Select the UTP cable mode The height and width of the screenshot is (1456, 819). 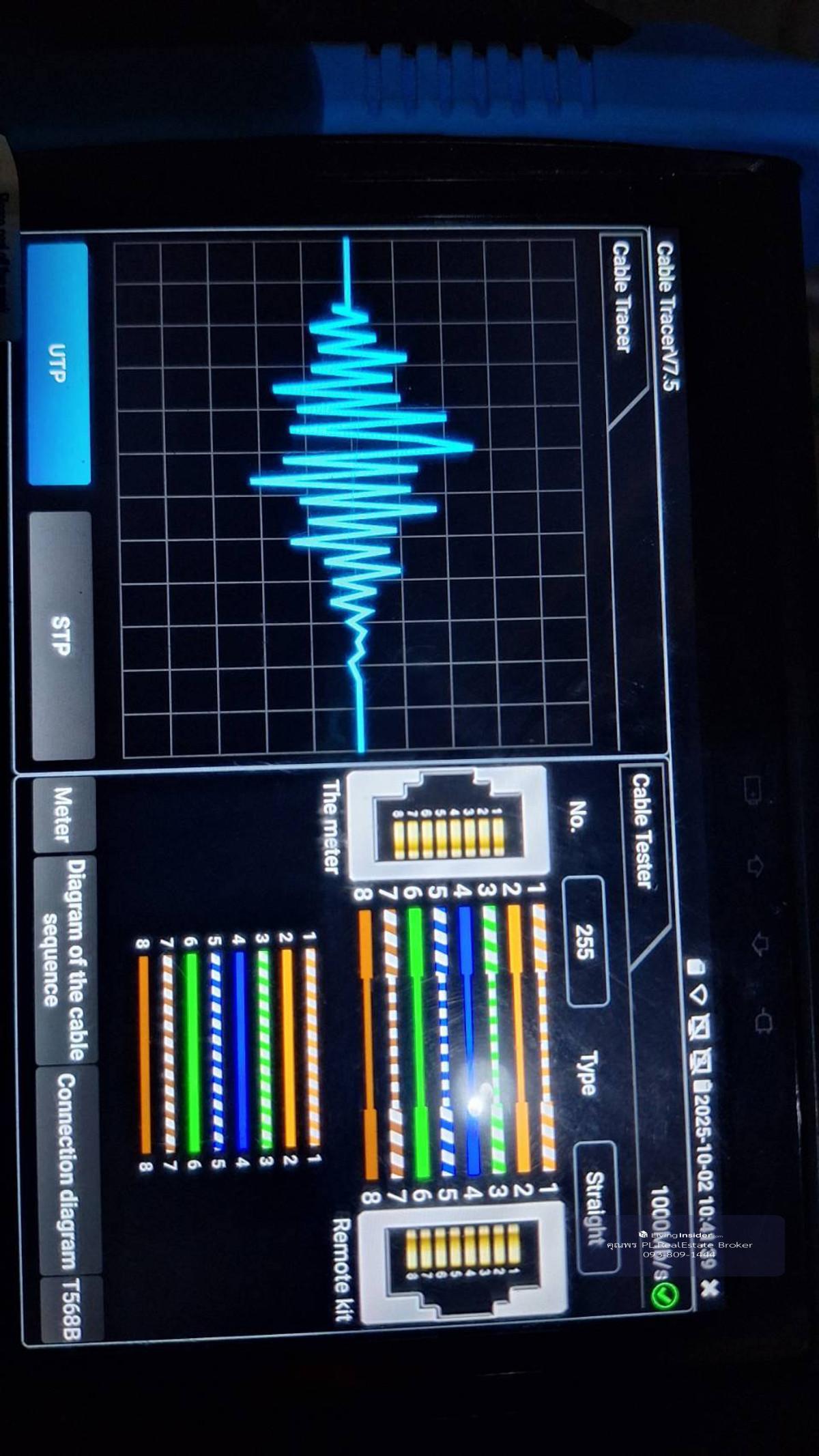[x=58, y=363]
